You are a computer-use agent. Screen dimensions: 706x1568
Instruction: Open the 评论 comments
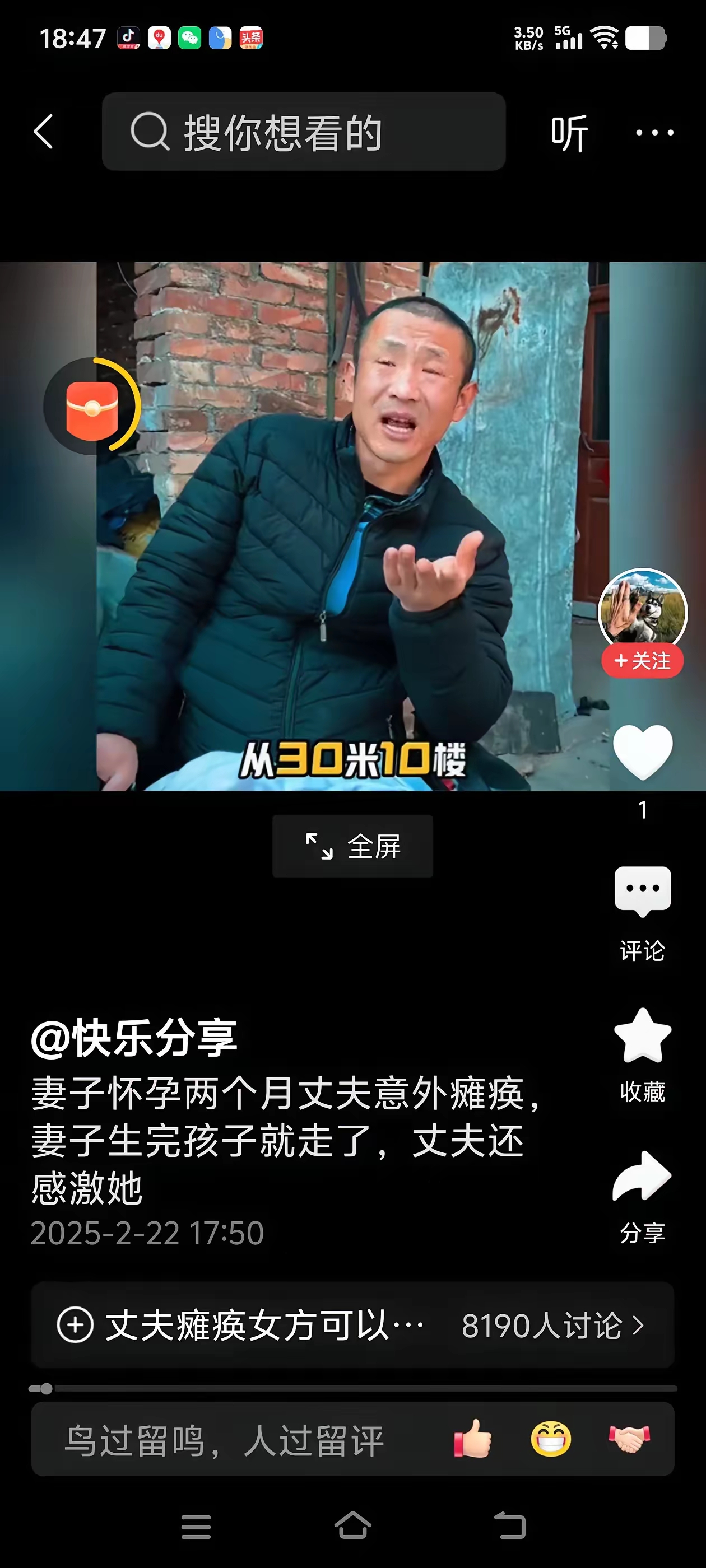[643, 892]
